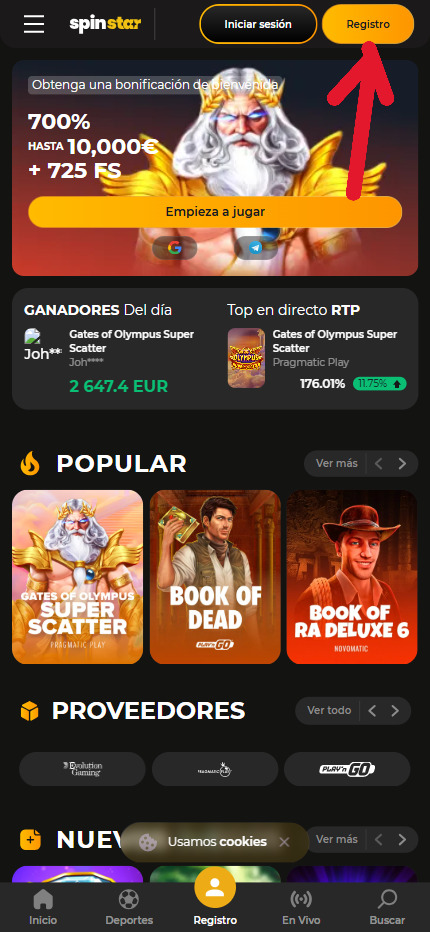This screenshot has width=430, height=932.
Task: Select the Play'n GO provider
Action: (x=347, y=769)
